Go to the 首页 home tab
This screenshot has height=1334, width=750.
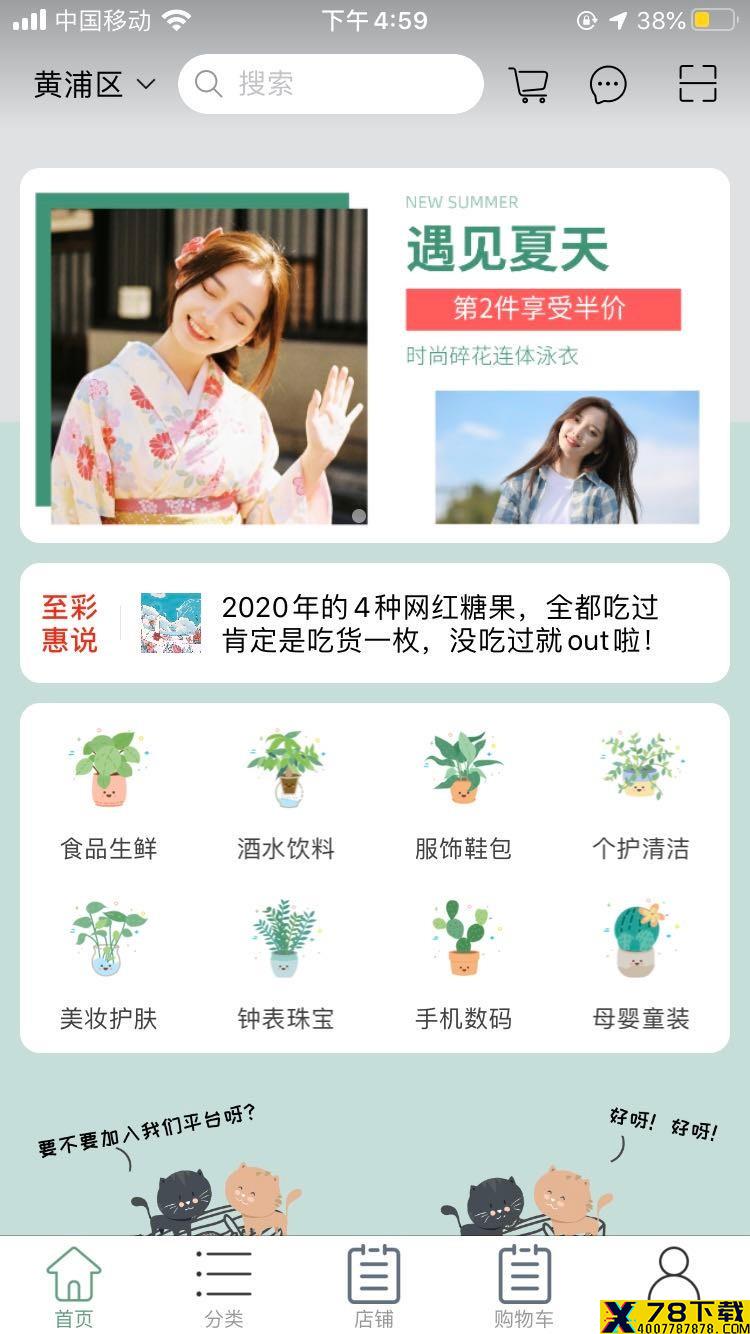74,1287
